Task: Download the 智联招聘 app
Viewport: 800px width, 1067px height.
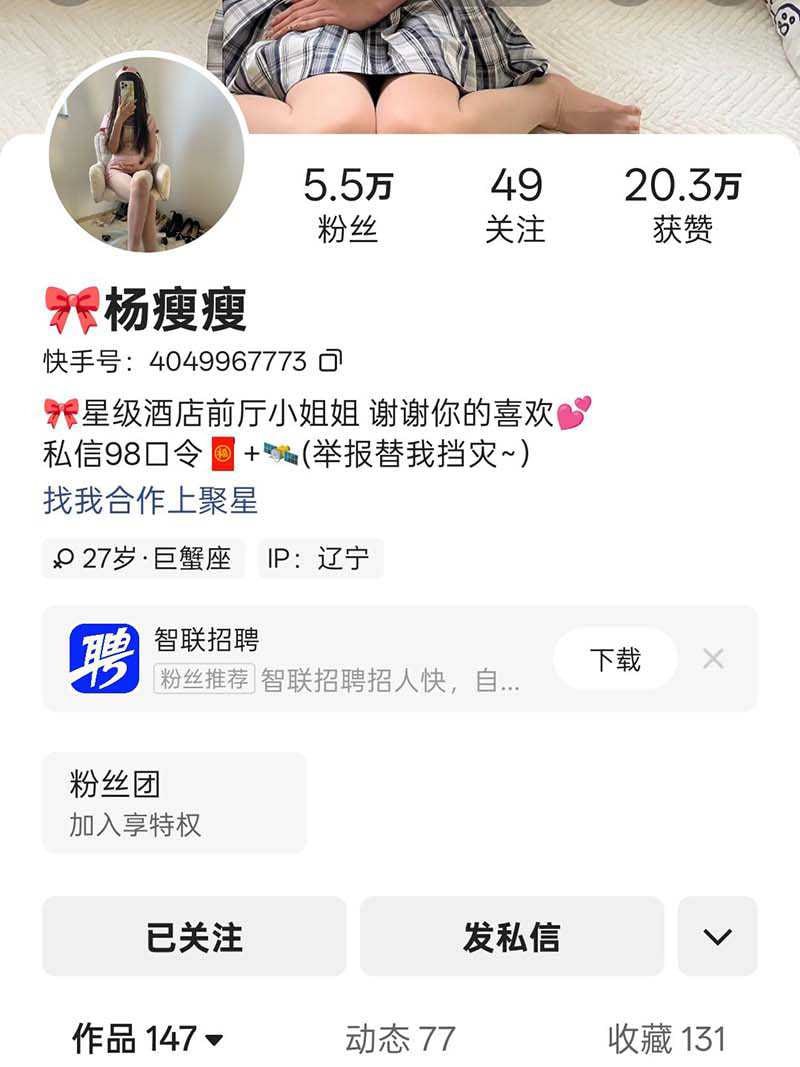Action: pyautogui.click(x=615, y=659)
